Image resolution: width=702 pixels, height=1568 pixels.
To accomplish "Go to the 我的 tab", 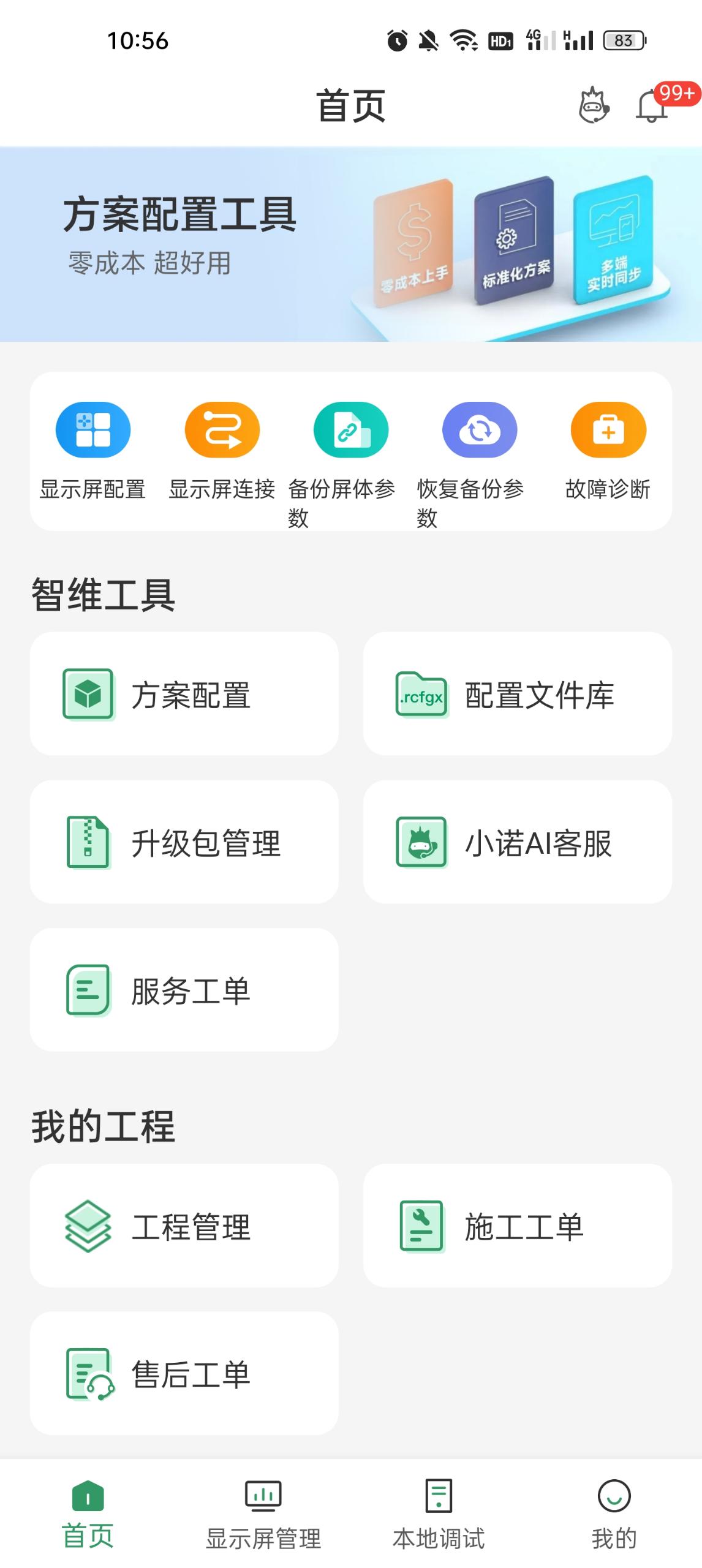I will tap(614, 1512).
